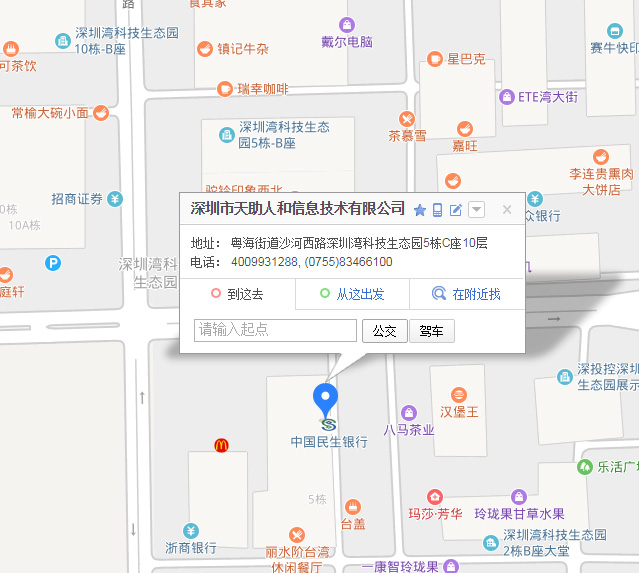Tap the send-to-phone icon
Viewport: 639px width, 573px height.
437,209
